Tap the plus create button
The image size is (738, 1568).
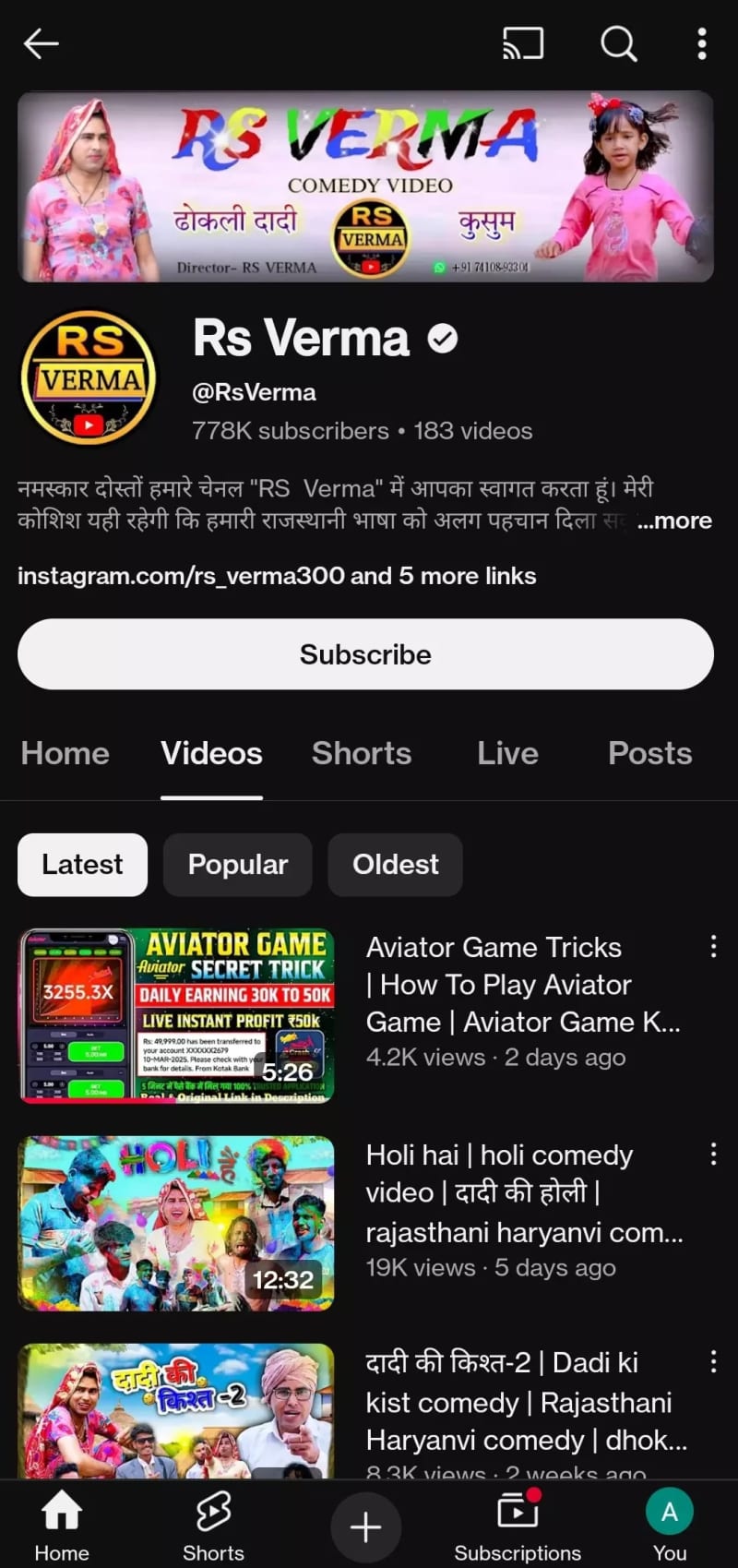click(x=365, y=1526)
